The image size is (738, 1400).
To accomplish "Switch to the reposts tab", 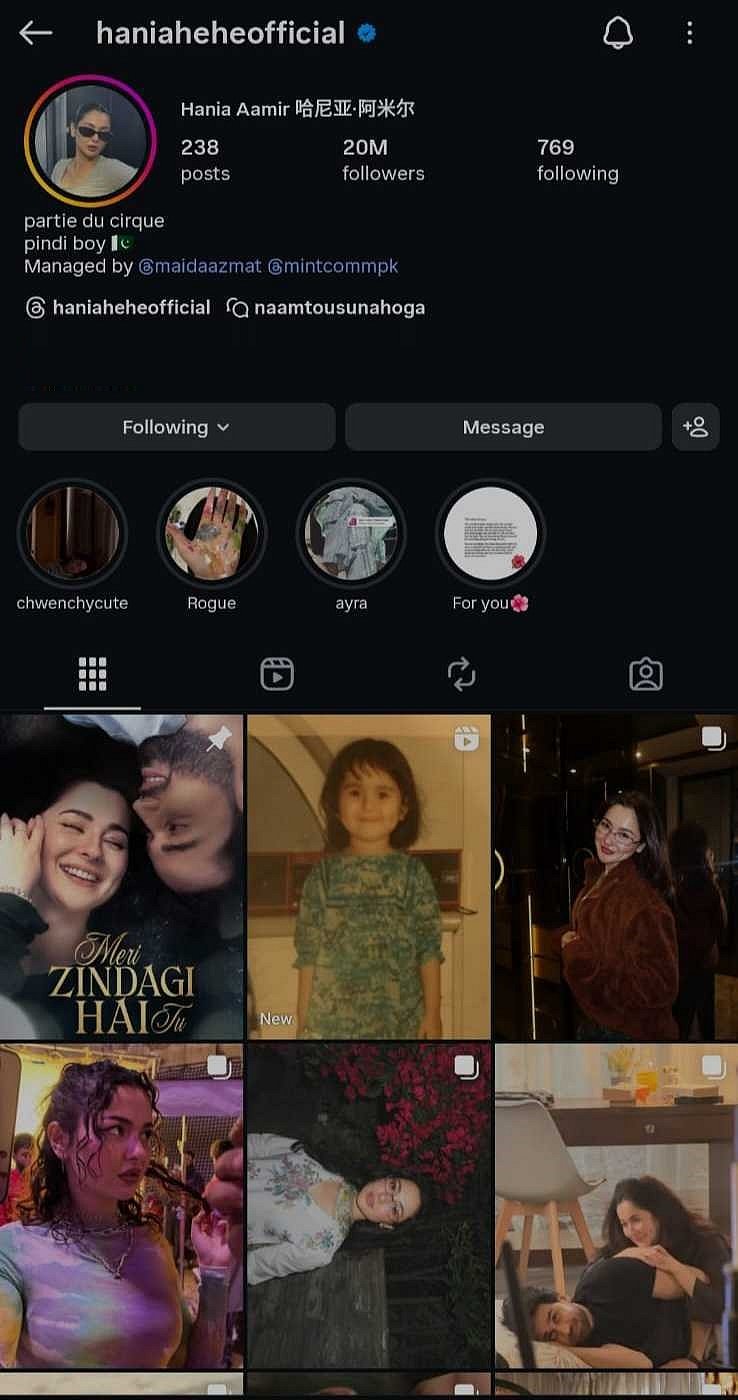I will coord(461,675).
